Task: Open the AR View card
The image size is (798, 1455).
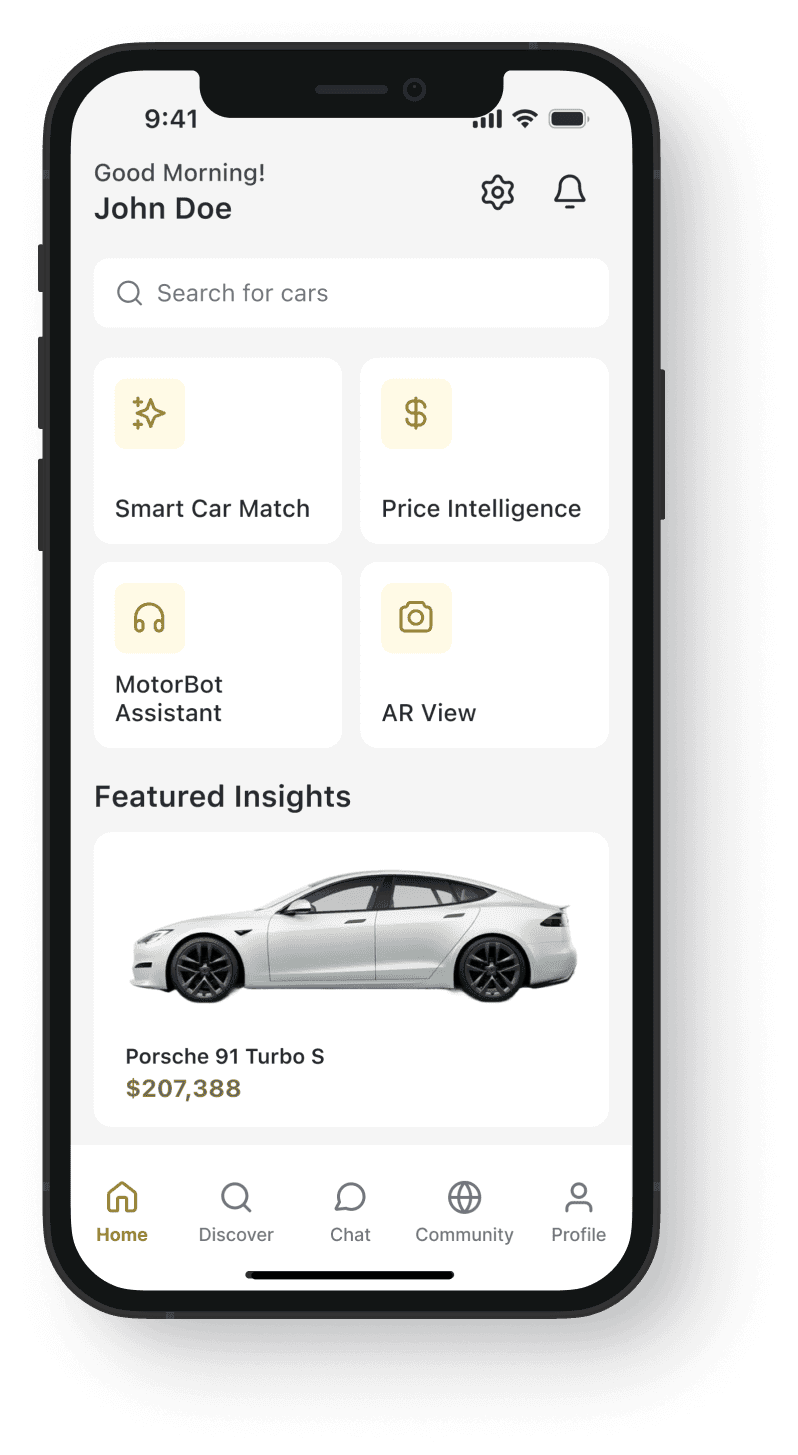Action: 484,655
